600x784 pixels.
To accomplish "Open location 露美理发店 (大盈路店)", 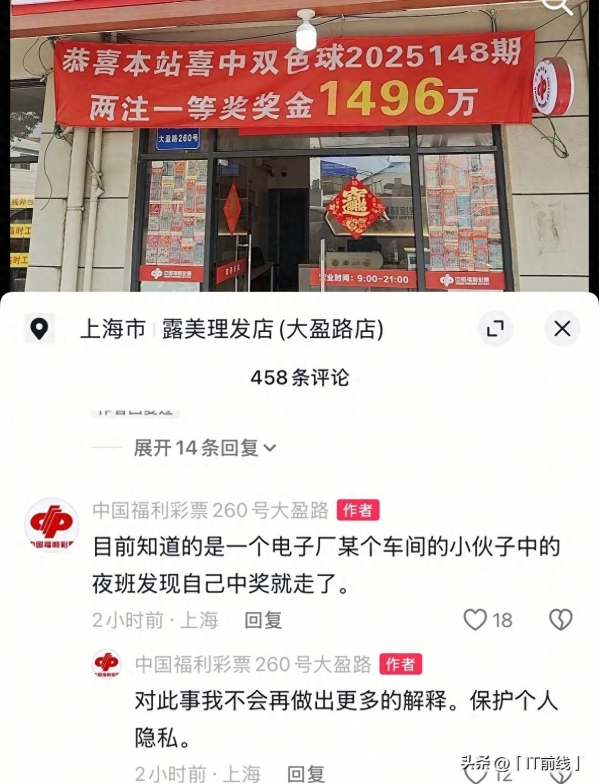I will 230,329.
